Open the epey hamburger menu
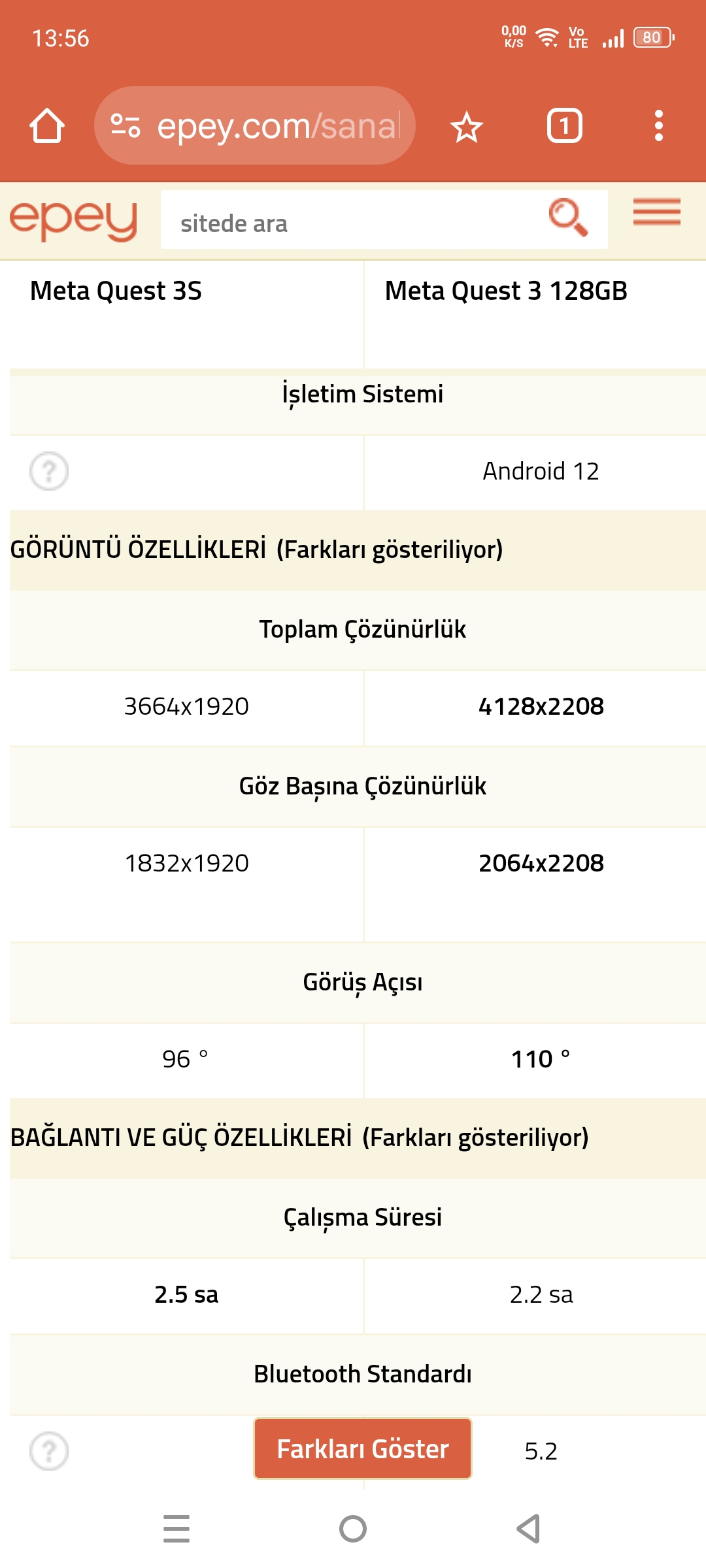 (x=657, y=212)
